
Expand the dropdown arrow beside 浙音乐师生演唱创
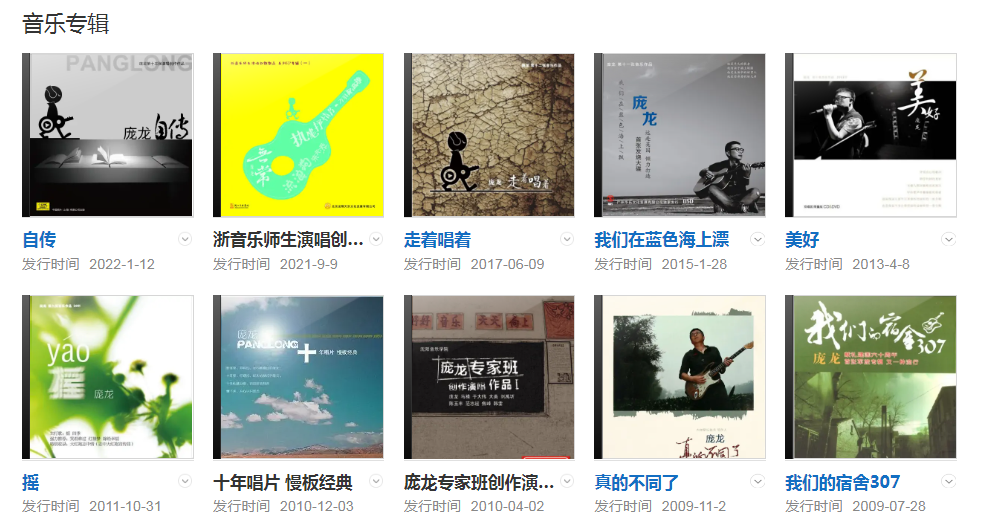point(376,239)
